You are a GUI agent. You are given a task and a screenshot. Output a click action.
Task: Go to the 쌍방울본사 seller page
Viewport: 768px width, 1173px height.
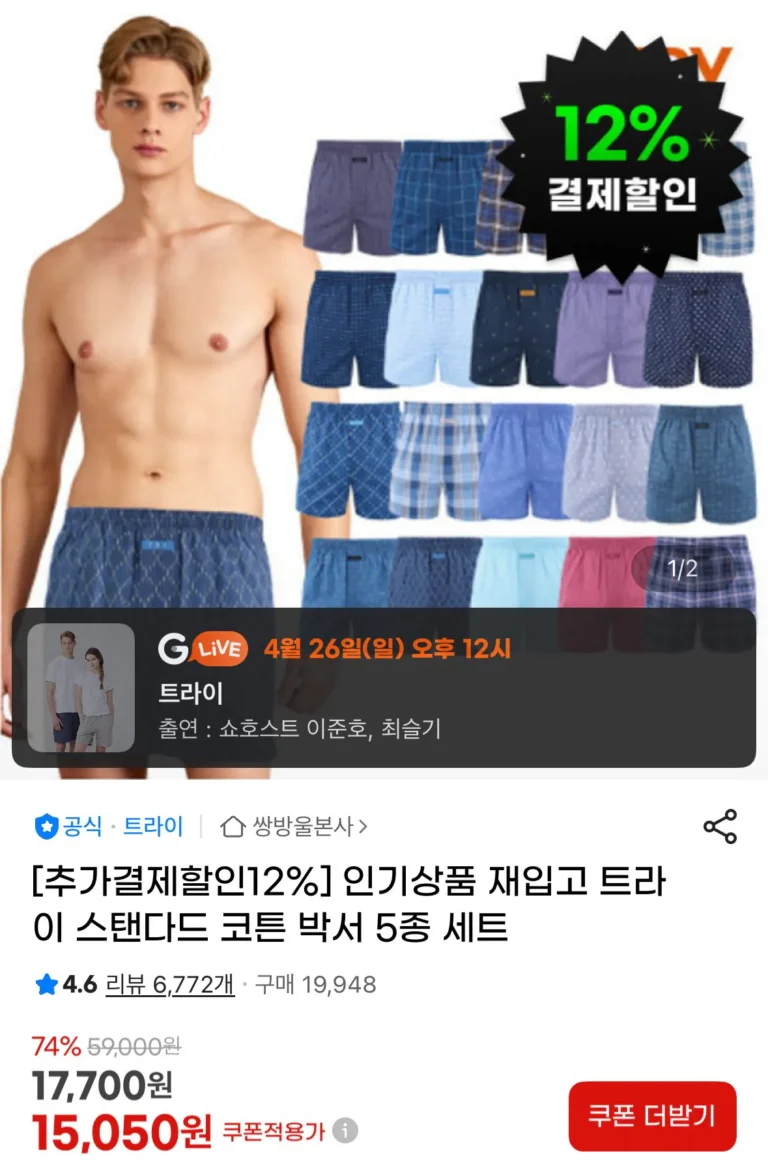coord(294,827)
